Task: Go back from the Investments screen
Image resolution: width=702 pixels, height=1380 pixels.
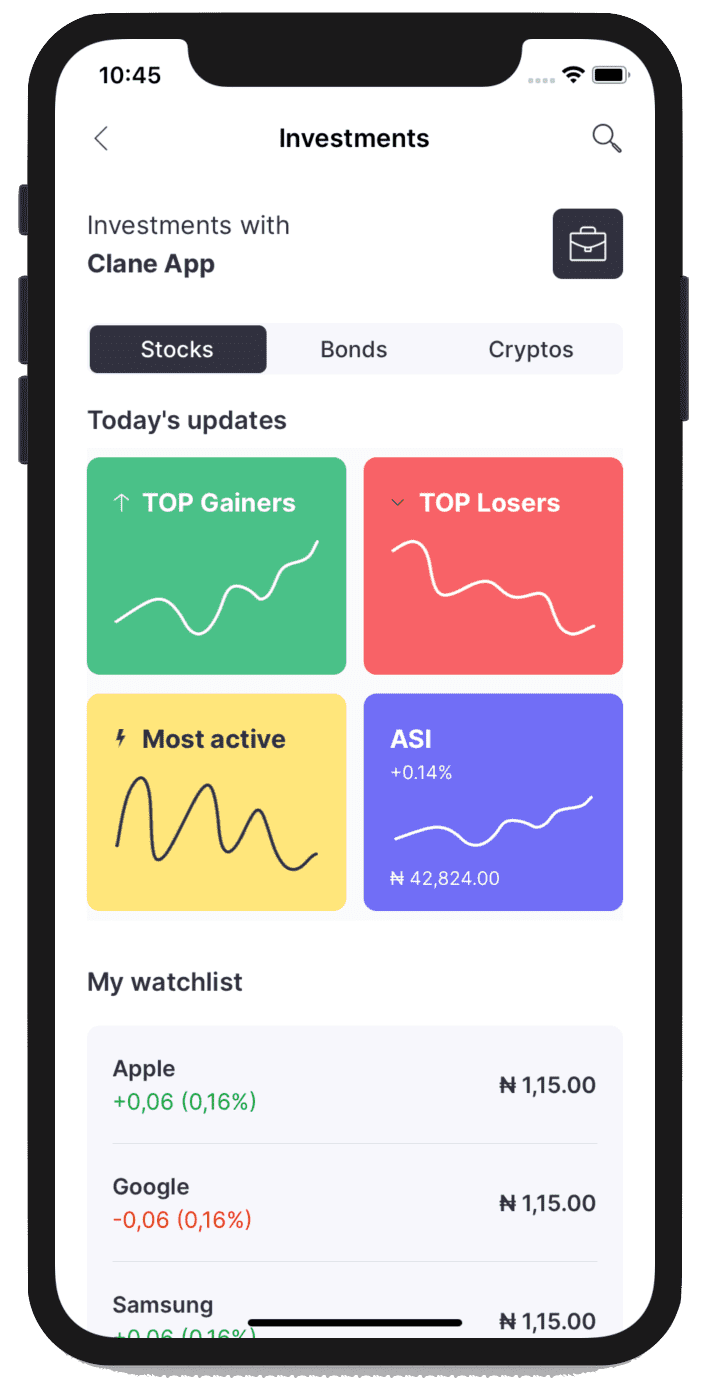Action: (x=101, y=139)
